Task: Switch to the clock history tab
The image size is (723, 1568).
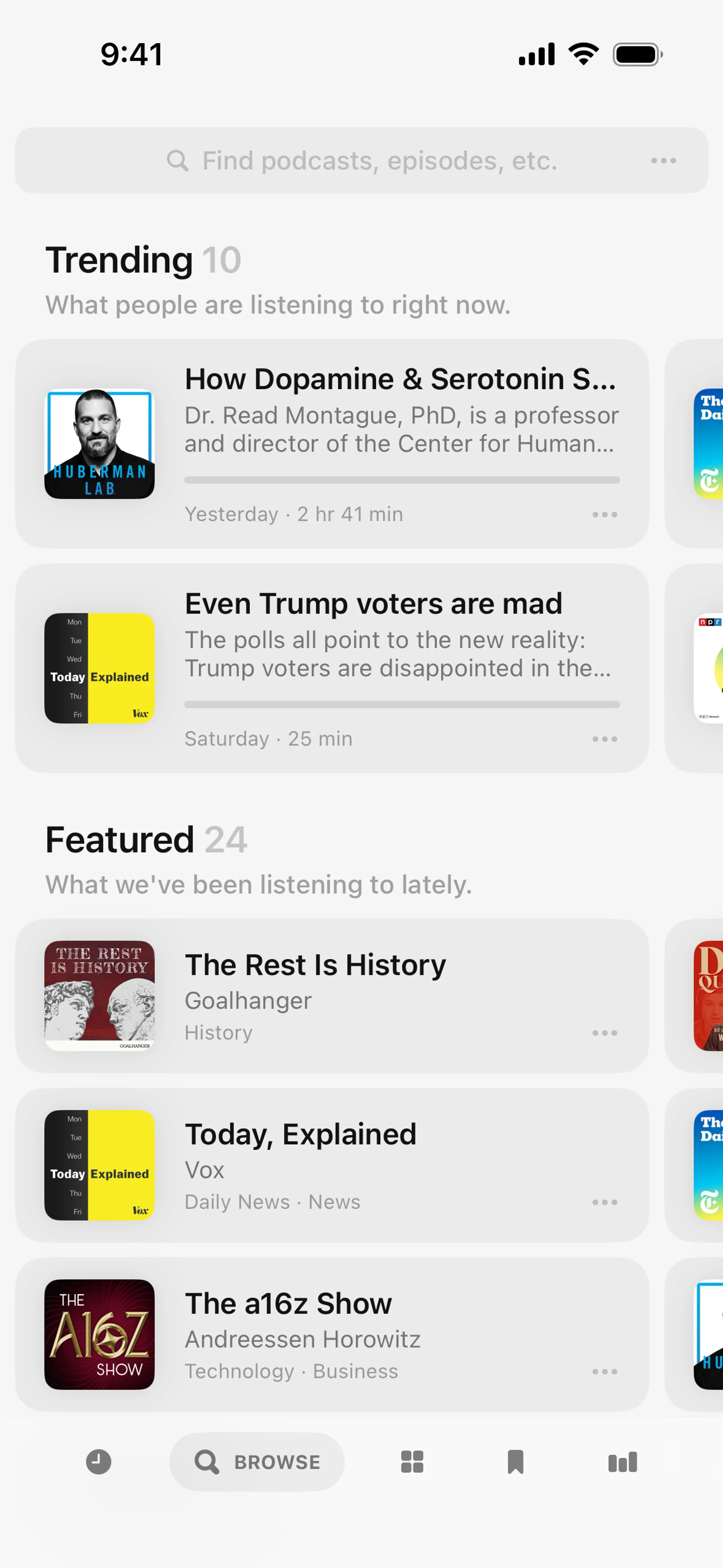Action: coord(99,1462)
